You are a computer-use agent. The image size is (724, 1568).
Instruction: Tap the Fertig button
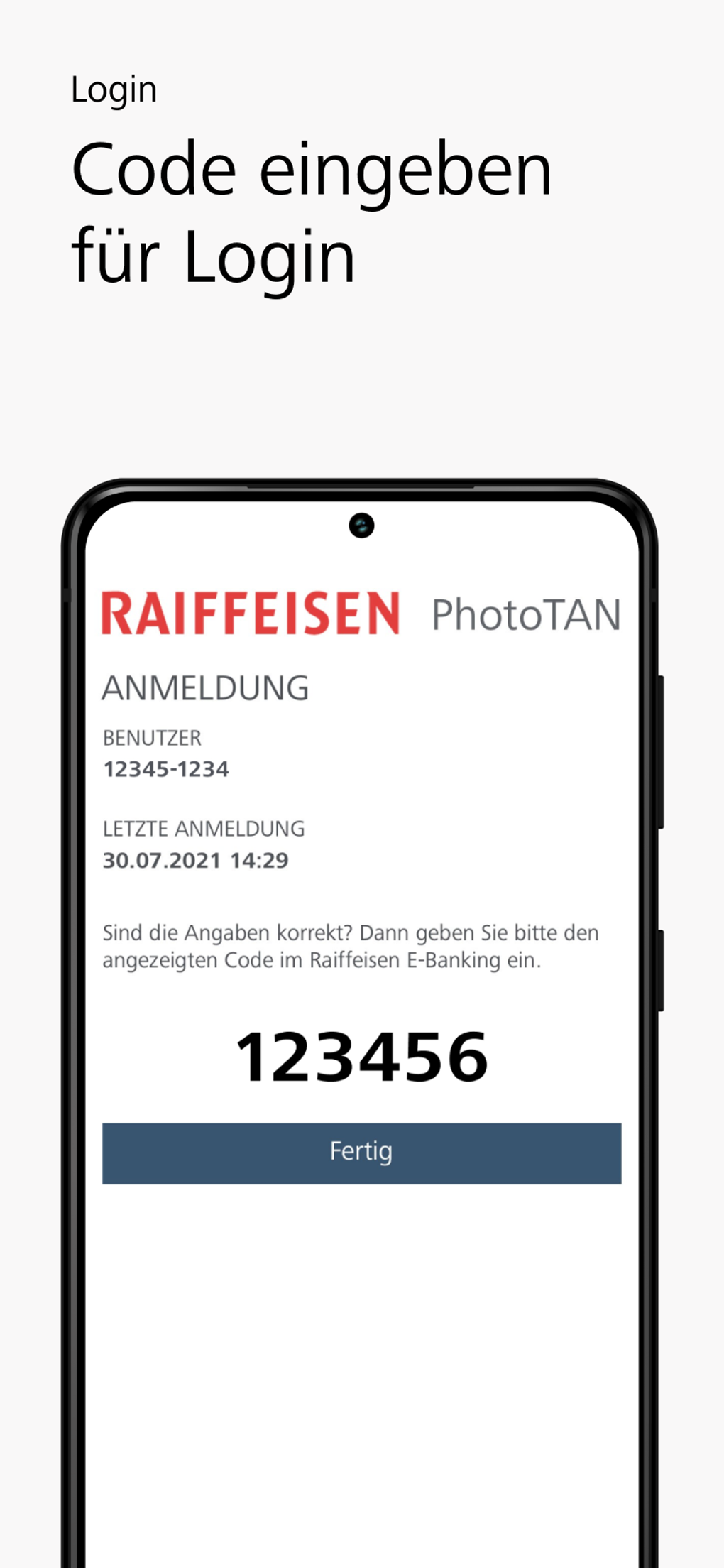point(361,1150)
